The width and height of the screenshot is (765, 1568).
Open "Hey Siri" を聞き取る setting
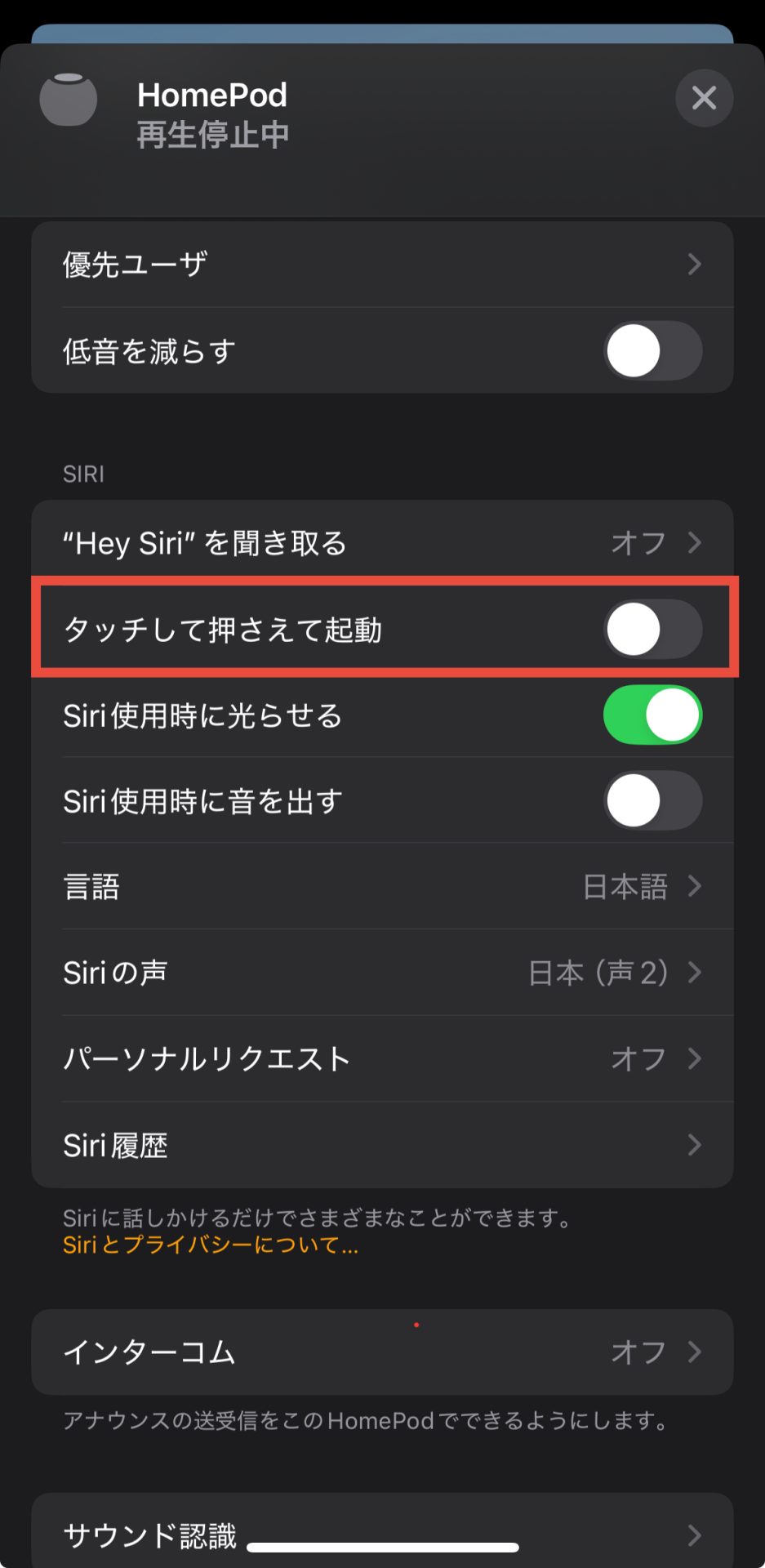coord(382,543)
